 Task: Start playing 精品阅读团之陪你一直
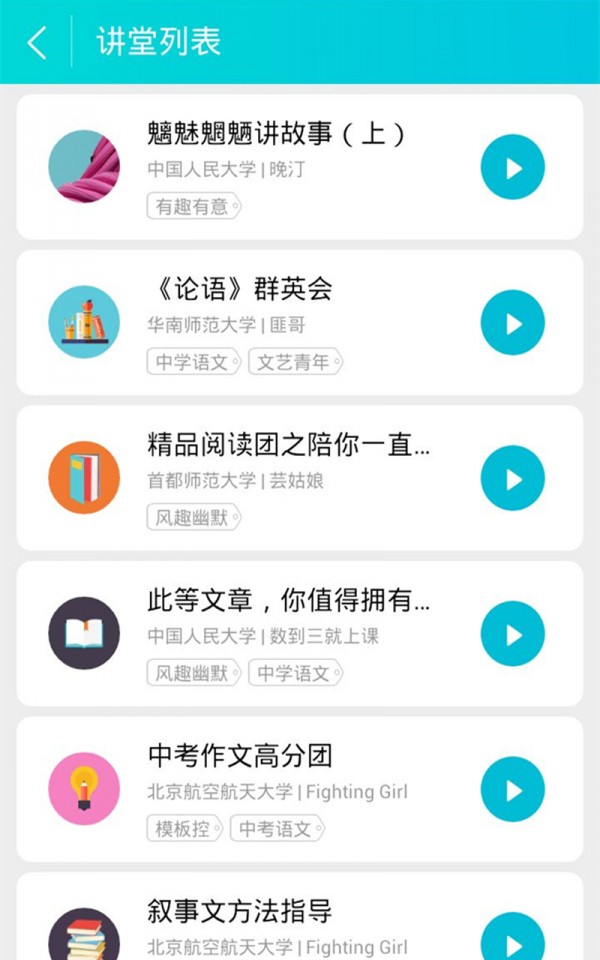(x=512, y=479)
